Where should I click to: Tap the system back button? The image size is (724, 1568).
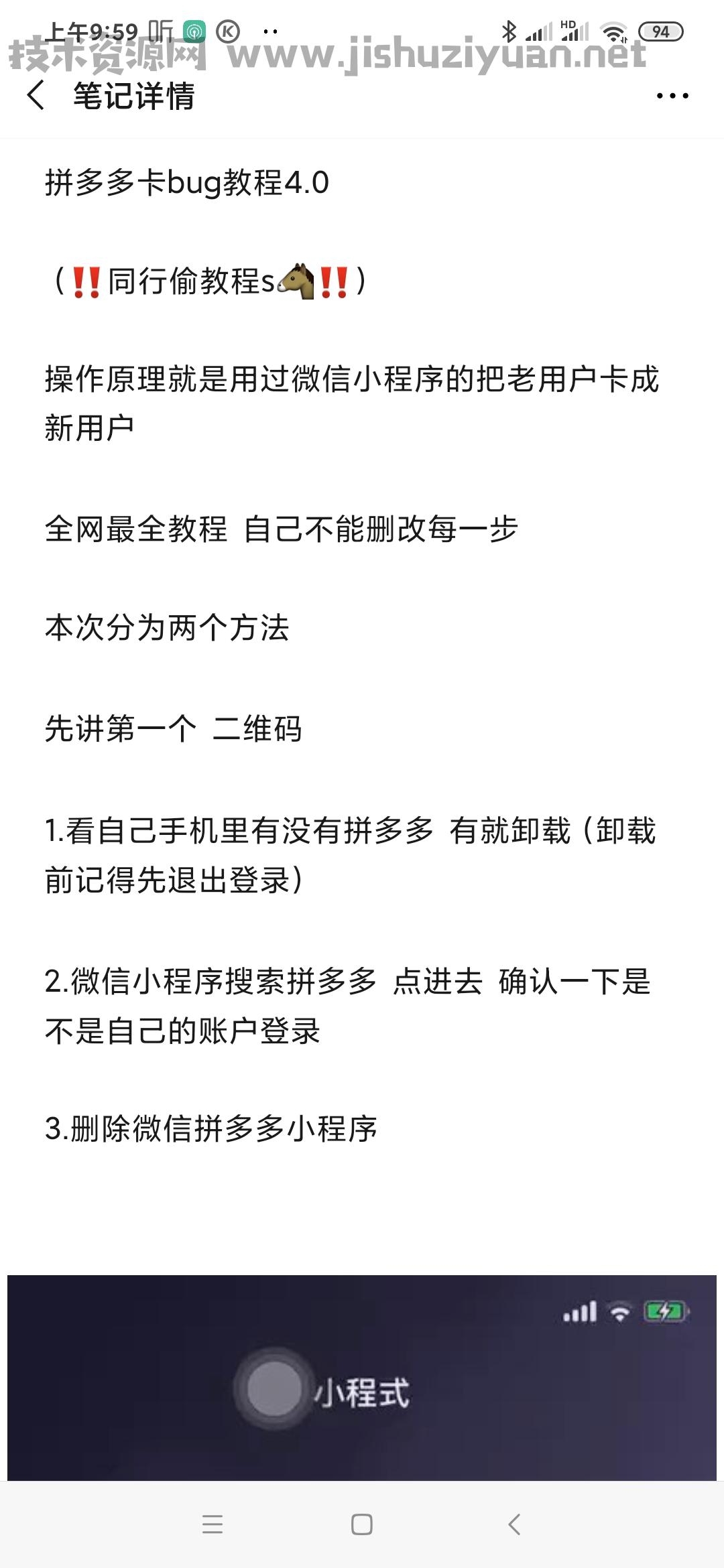pyautogui.click(x=514, y=1524)
